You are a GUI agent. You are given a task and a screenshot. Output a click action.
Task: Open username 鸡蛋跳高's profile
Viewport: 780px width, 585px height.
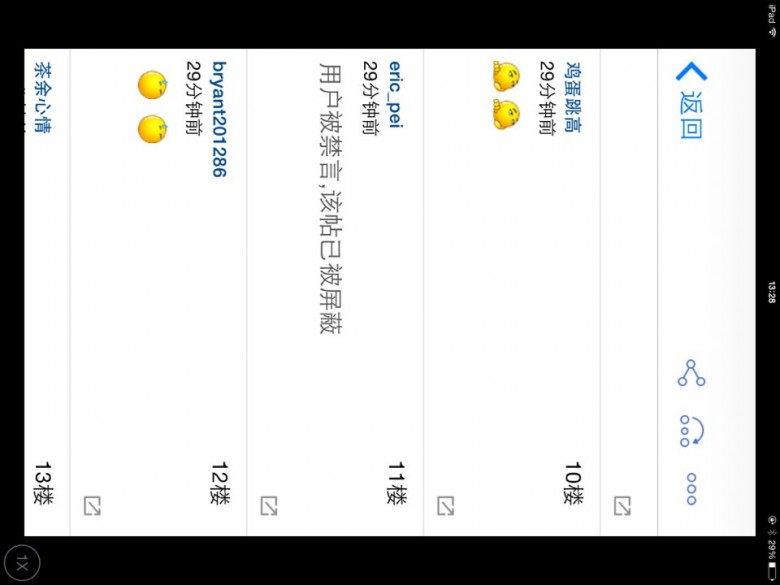574,100
